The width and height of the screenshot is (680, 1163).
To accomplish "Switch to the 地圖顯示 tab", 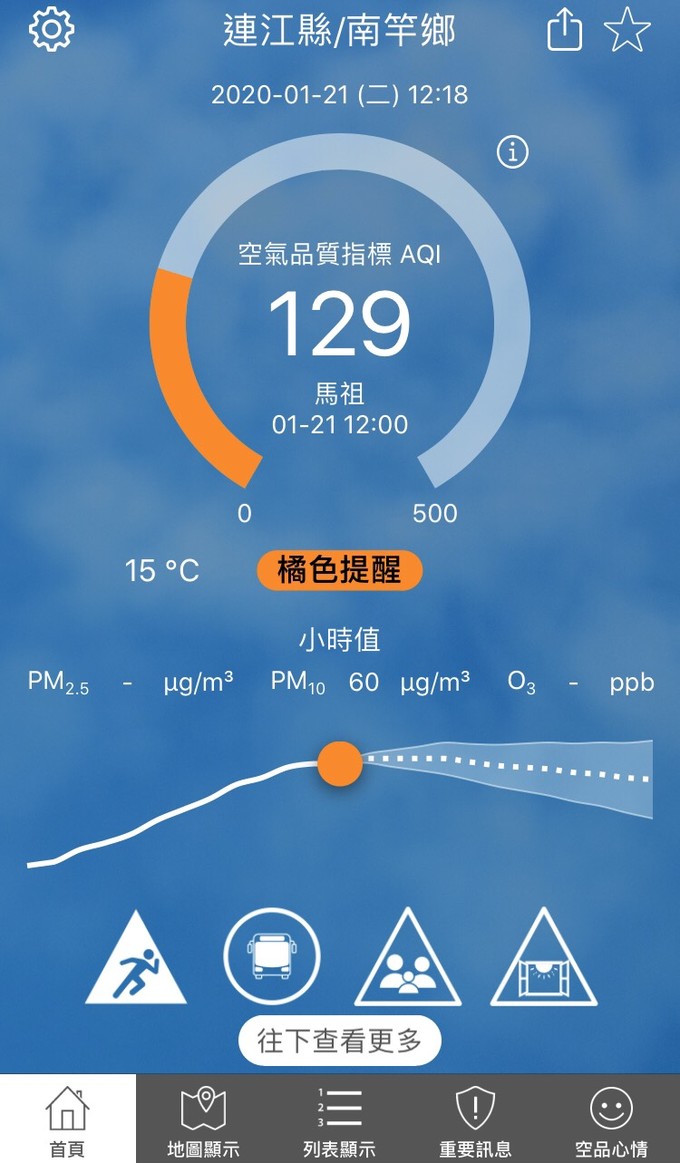I will tap(203, 1120).
